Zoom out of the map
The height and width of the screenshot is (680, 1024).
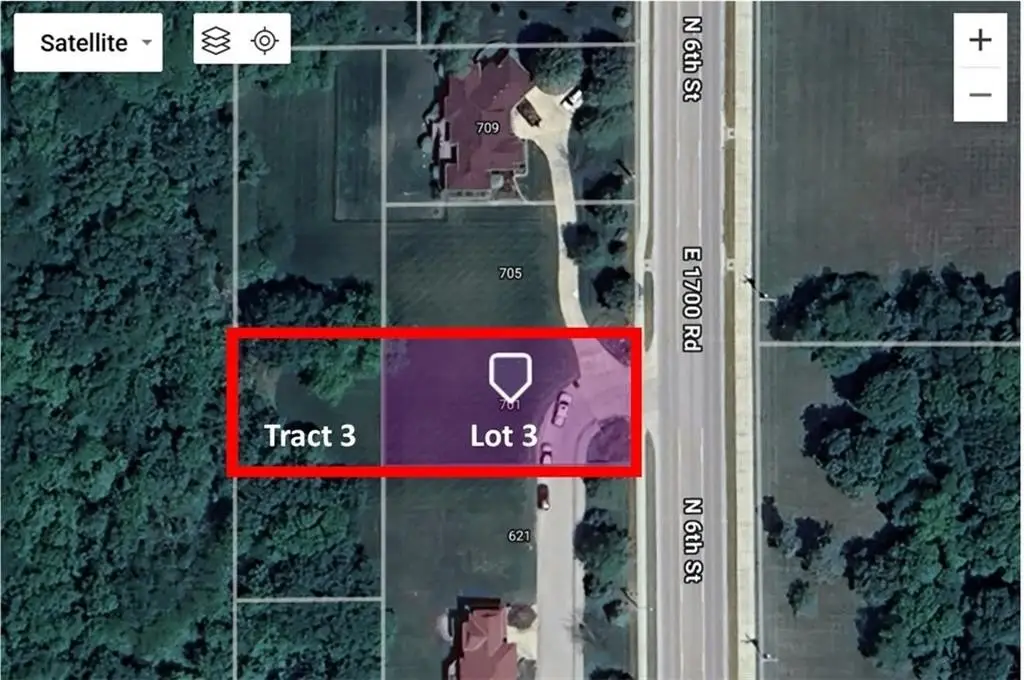click(980, 95)
